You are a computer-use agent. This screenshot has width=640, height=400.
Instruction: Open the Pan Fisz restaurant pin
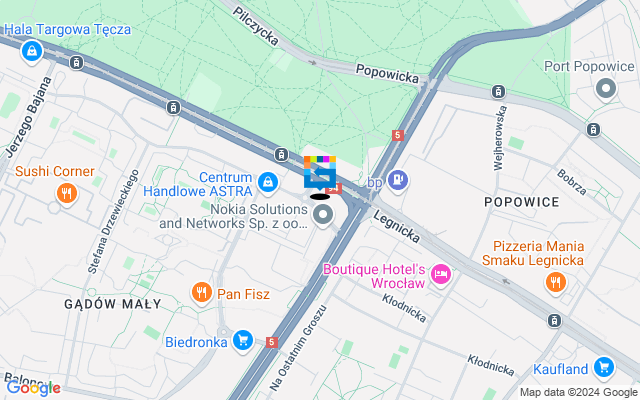202,293
